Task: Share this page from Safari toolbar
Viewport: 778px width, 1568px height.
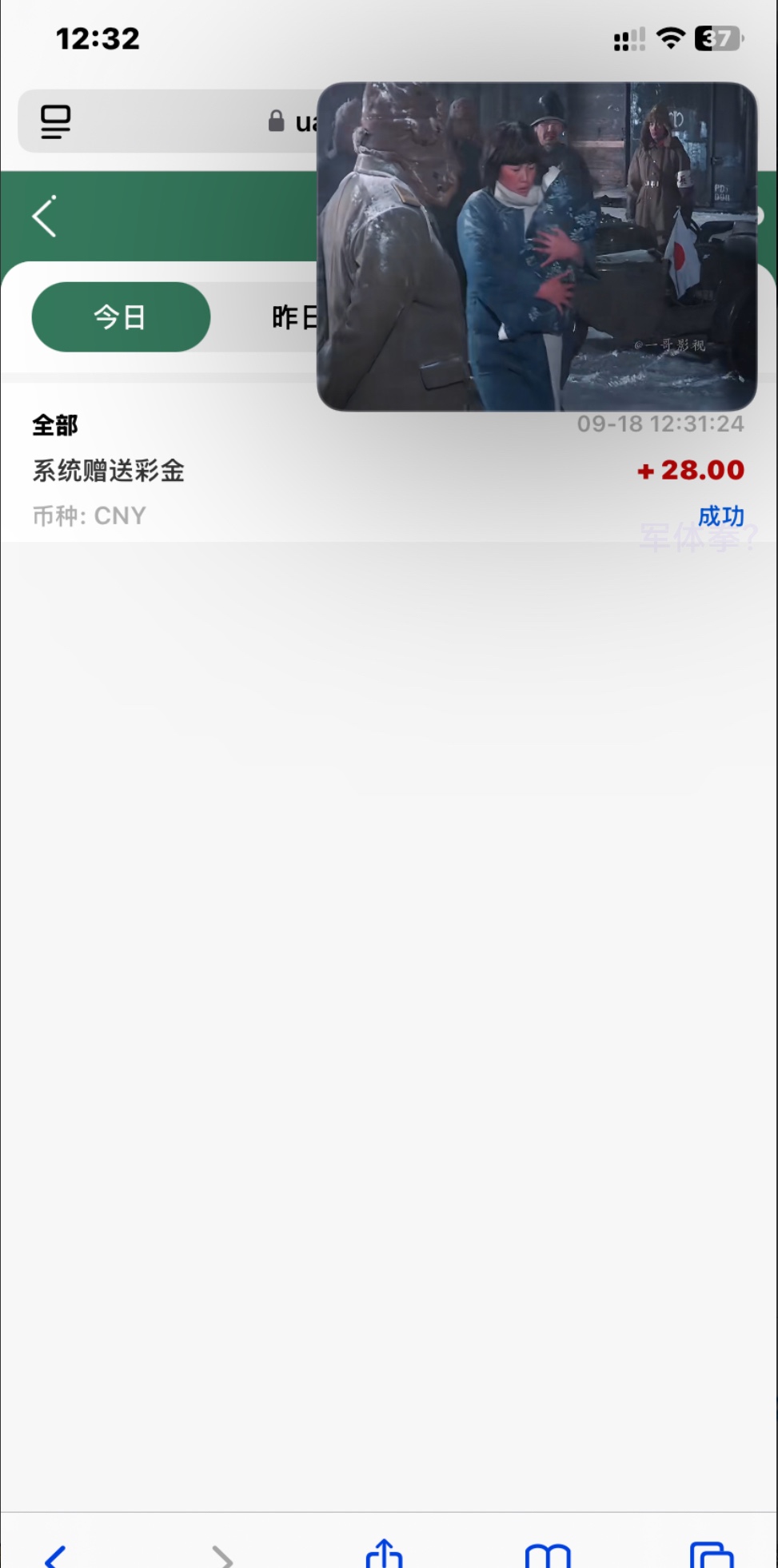Action: click(384, 1554)
